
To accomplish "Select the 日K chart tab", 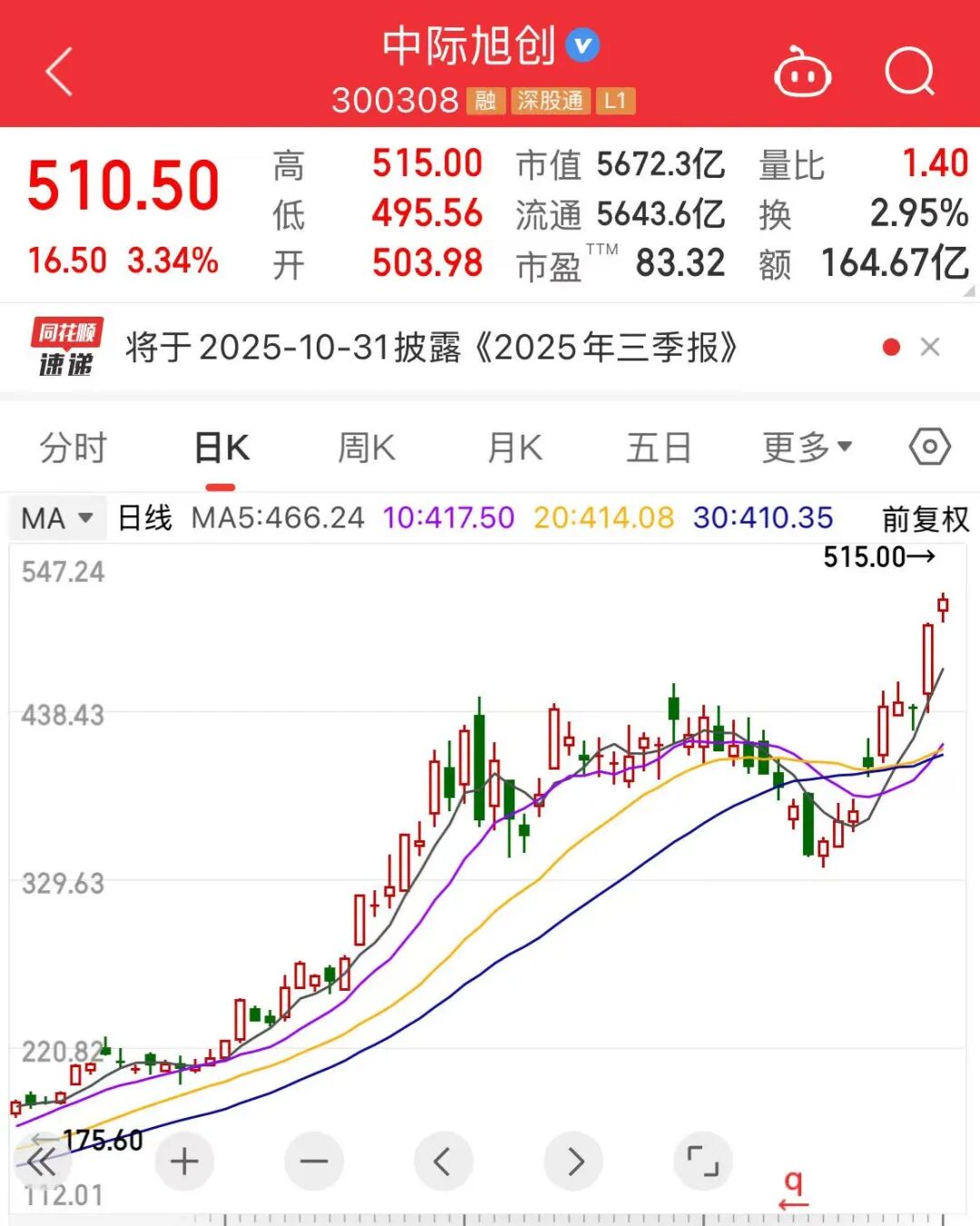I will click(221, 447).
